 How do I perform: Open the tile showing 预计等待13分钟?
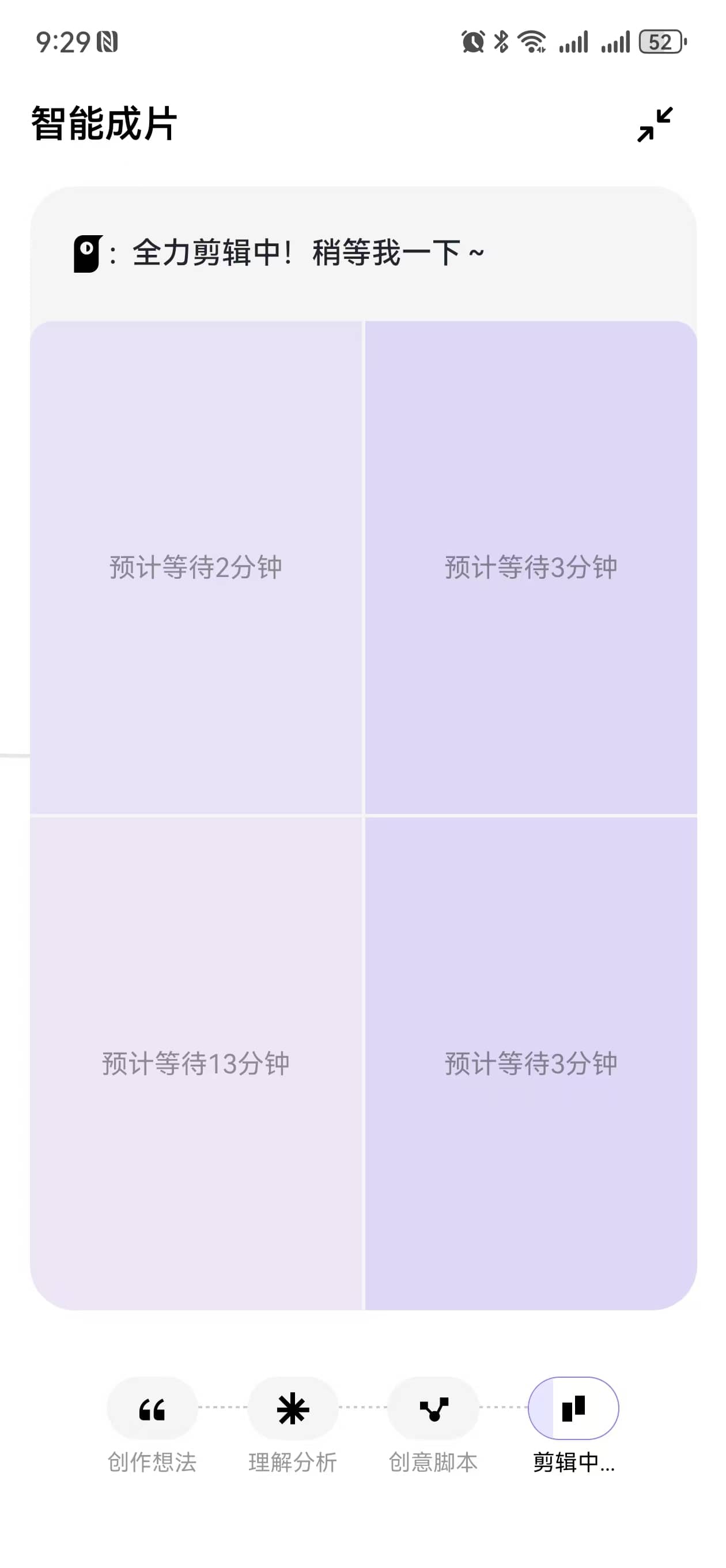pos(196,1063)
